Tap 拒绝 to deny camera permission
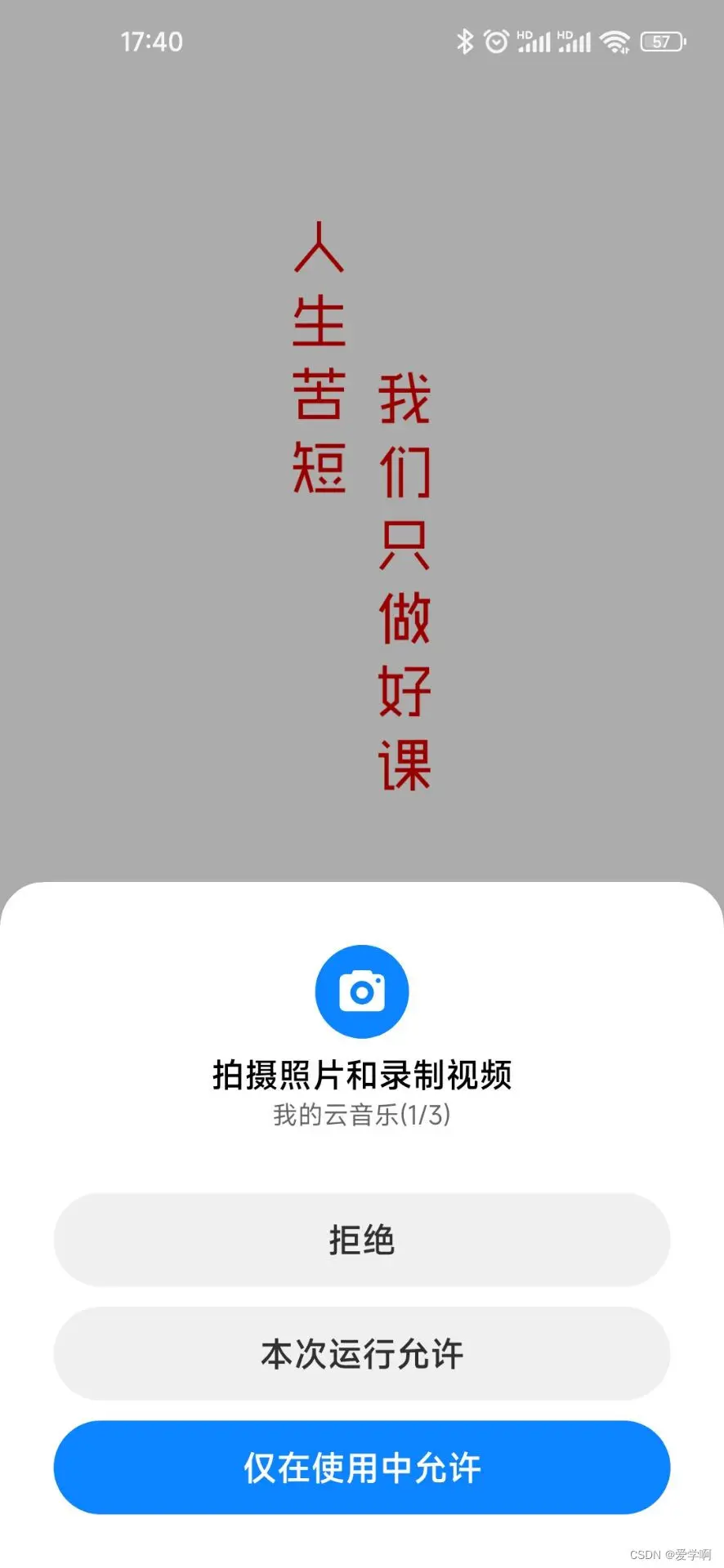The width and height of the screenshot is (724, 1568). (x=362, y=1240)
